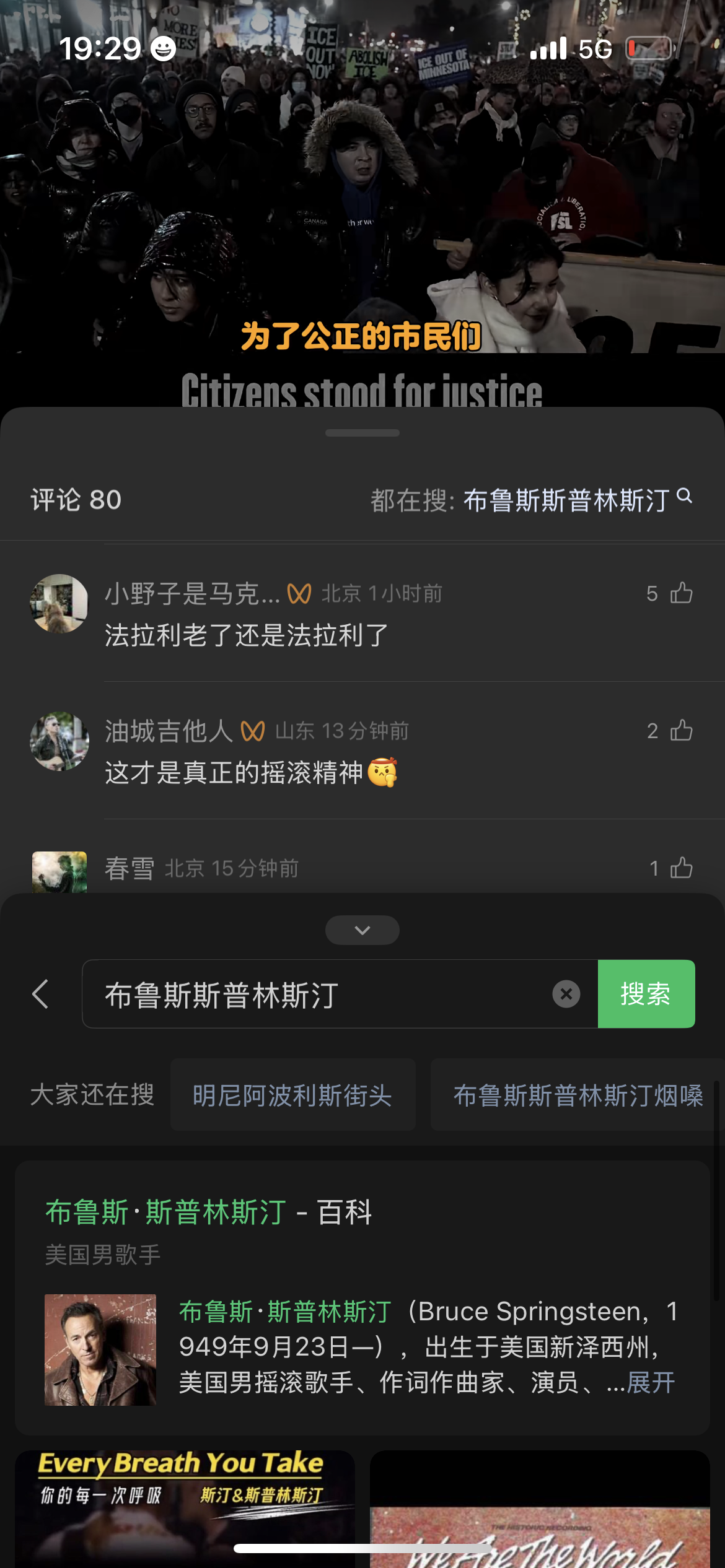
Task: Clear the search text with the X icon
Action: 566,994
